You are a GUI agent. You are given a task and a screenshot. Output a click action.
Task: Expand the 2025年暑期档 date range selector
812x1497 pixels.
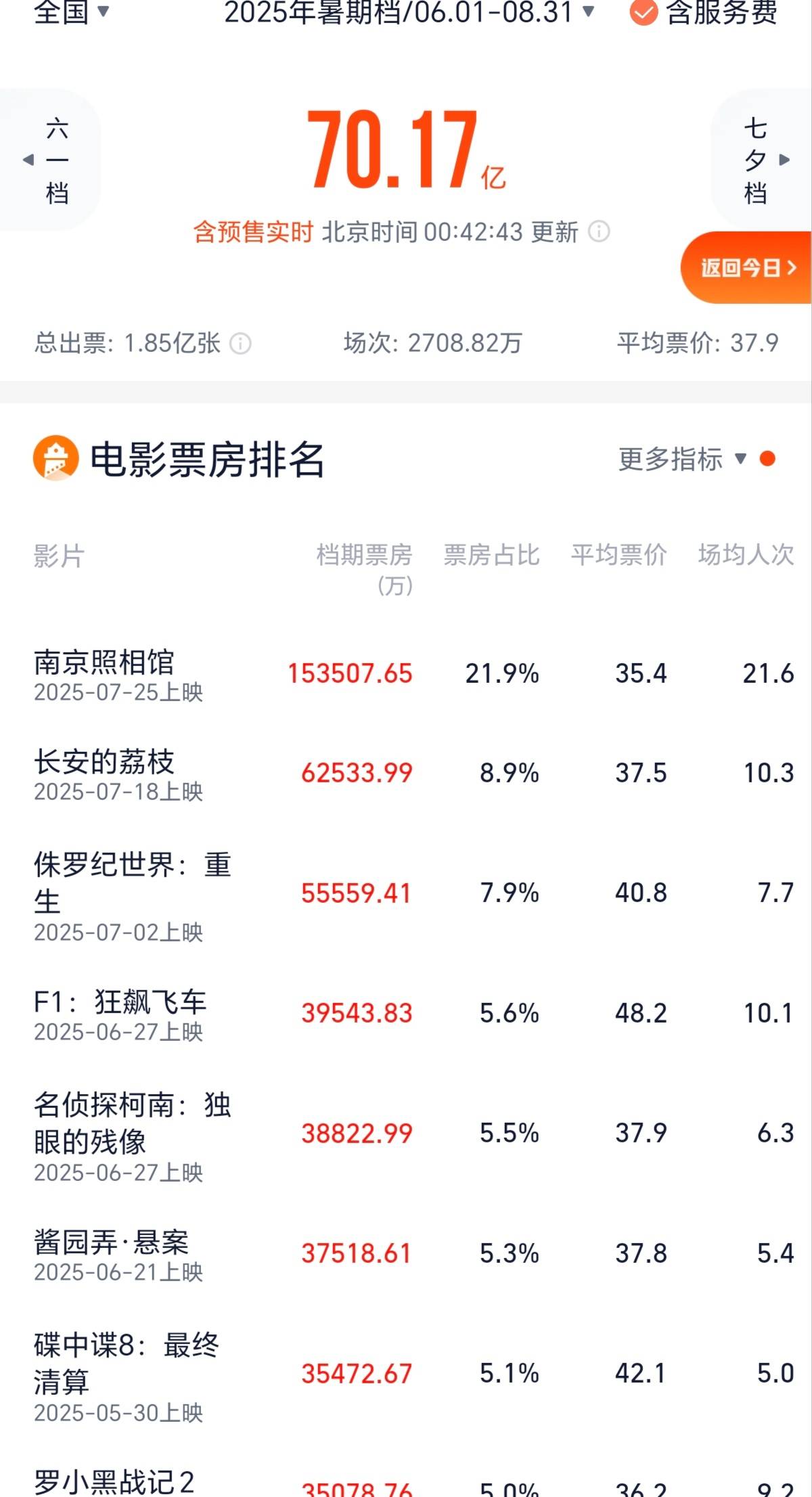[x=409, y=12]
